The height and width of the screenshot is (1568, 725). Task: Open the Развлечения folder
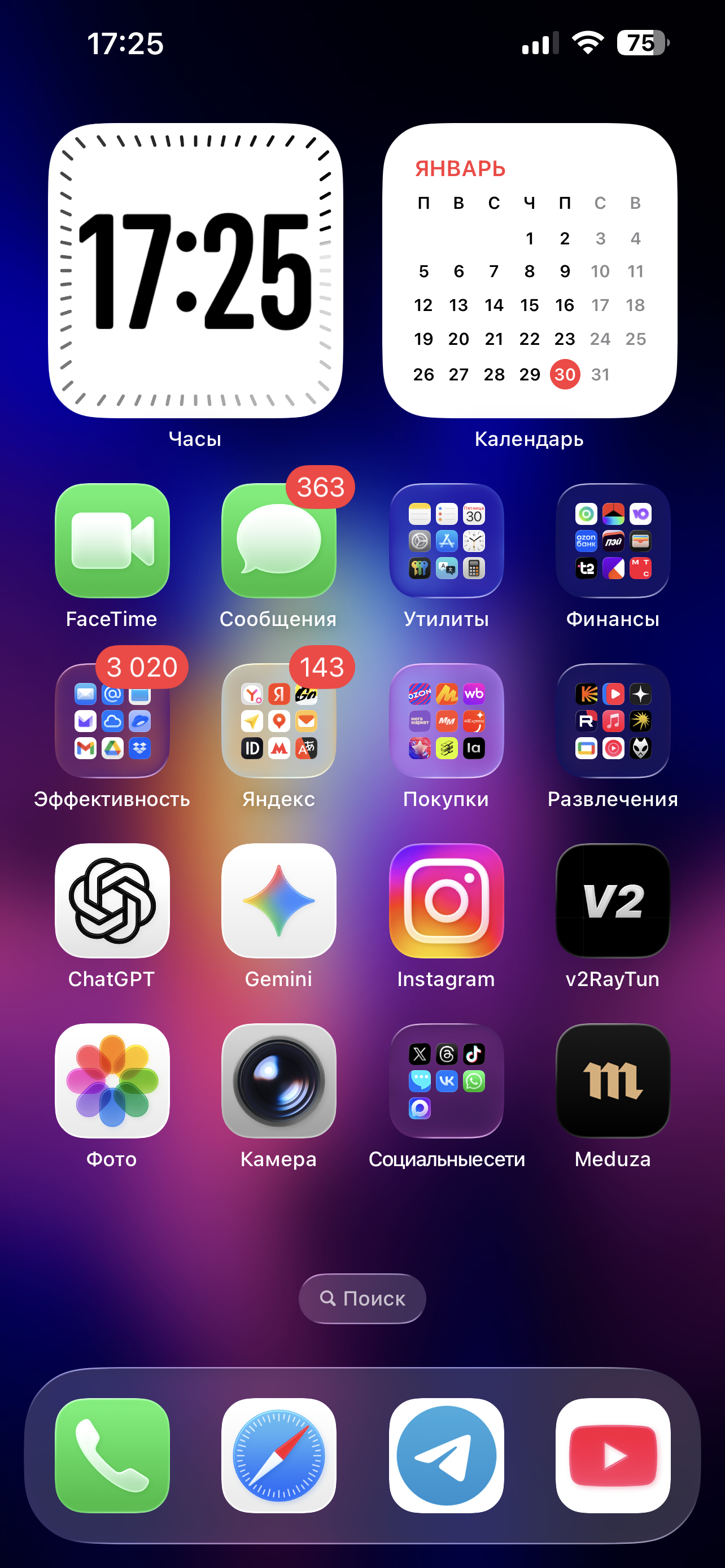[x=613, y=721]
